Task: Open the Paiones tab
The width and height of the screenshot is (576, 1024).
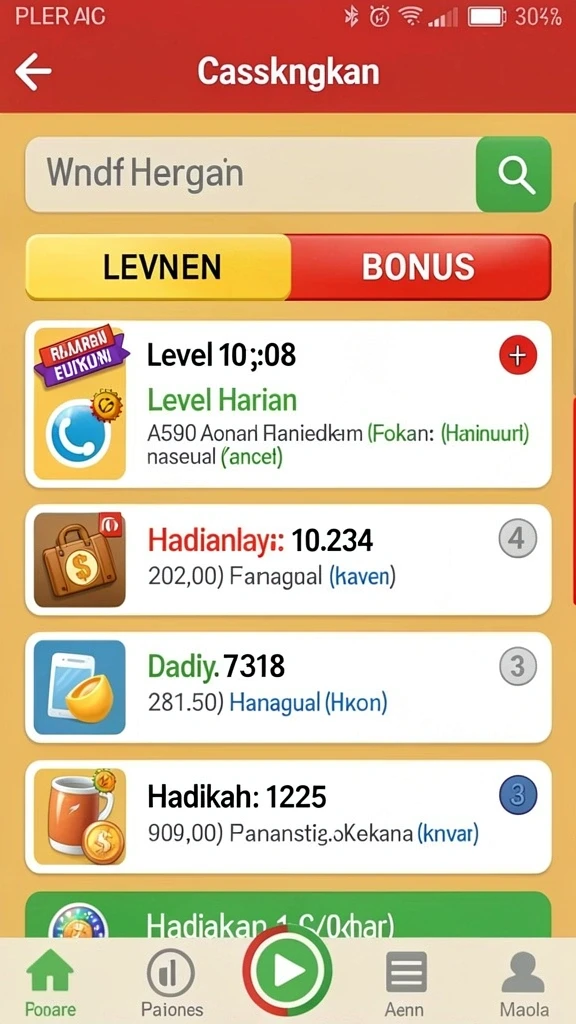Action: [172, 981]
